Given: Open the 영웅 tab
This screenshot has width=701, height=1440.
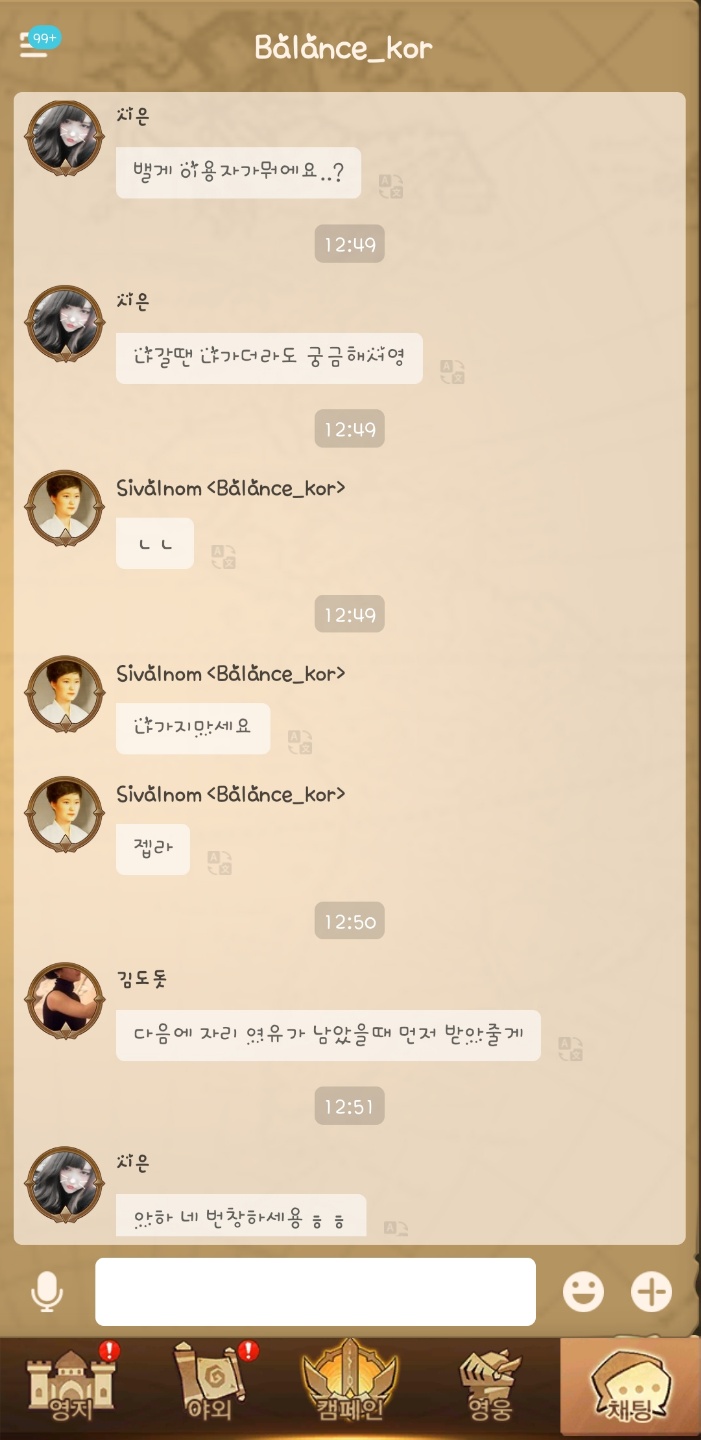Looking at the screenshot, I should click(x=490, y=1387).
